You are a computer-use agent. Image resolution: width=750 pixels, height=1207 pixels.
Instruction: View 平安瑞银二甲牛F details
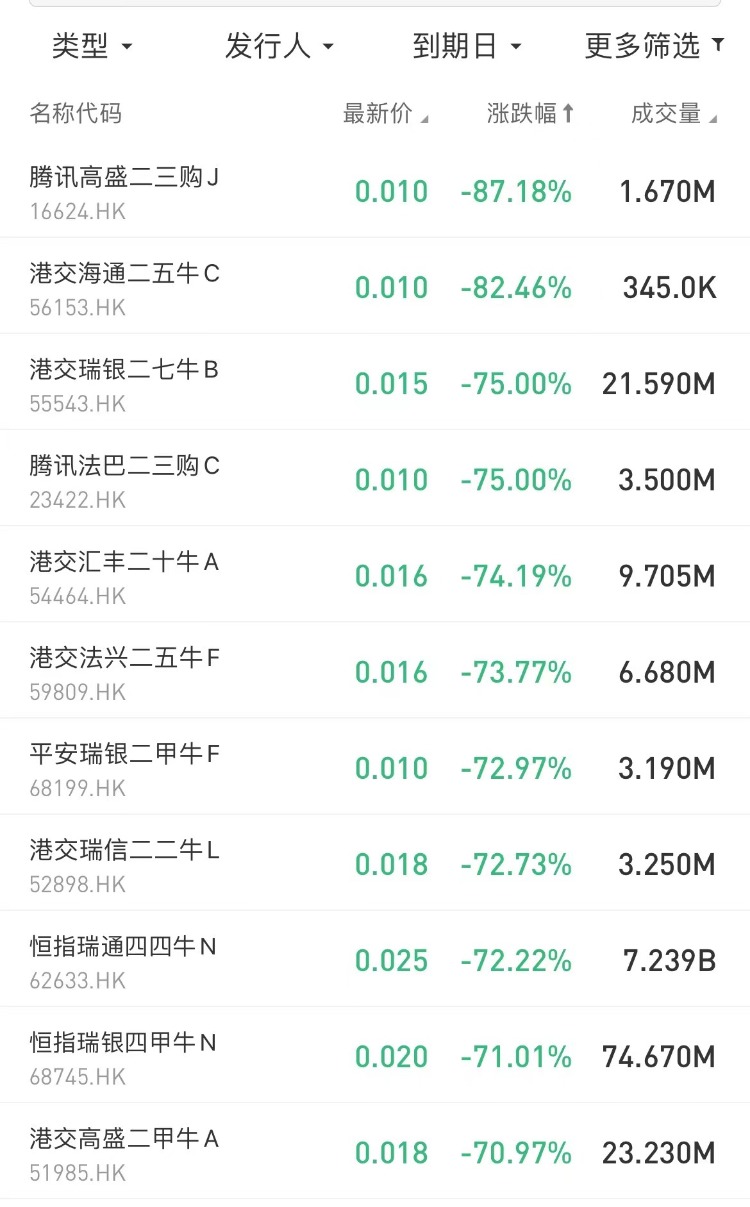click(375, 766)
